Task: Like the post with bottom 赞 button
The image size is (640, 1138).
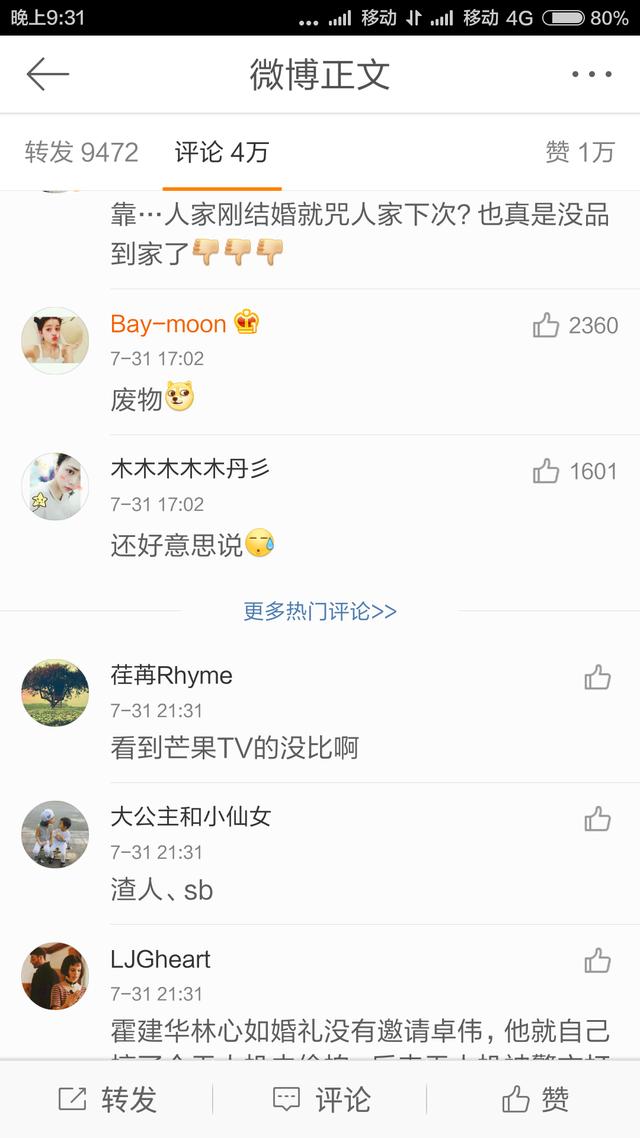Action: click(534, 1099)
